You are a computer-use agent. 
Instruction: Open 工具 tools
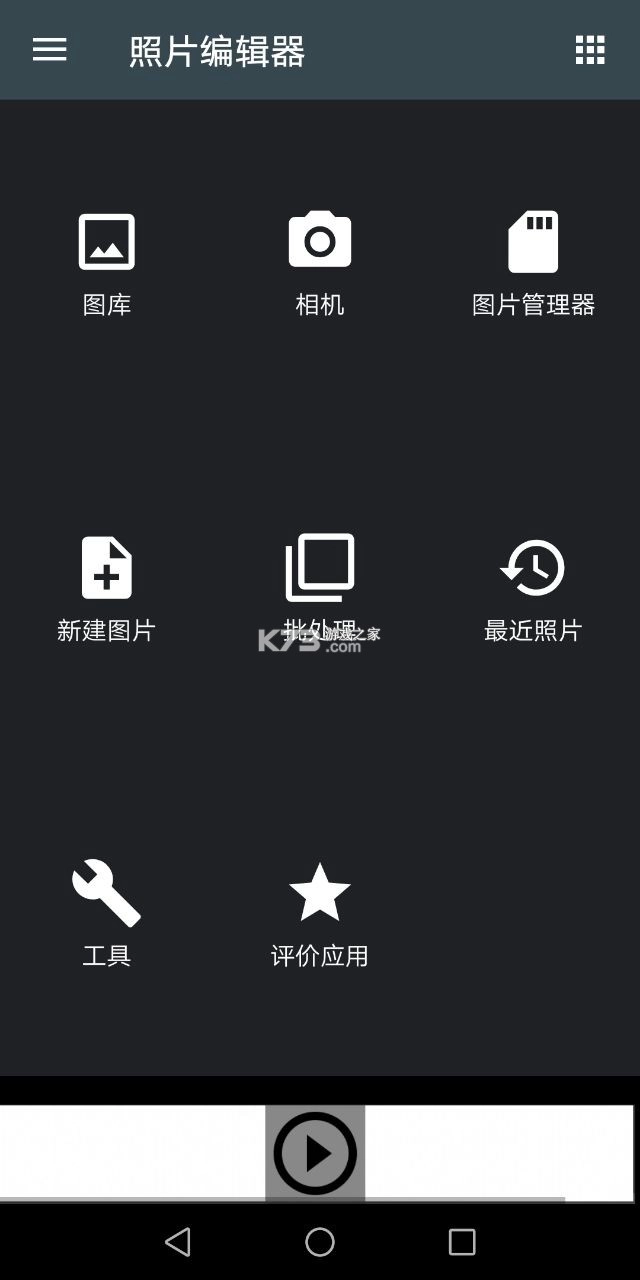pos(107,912)
